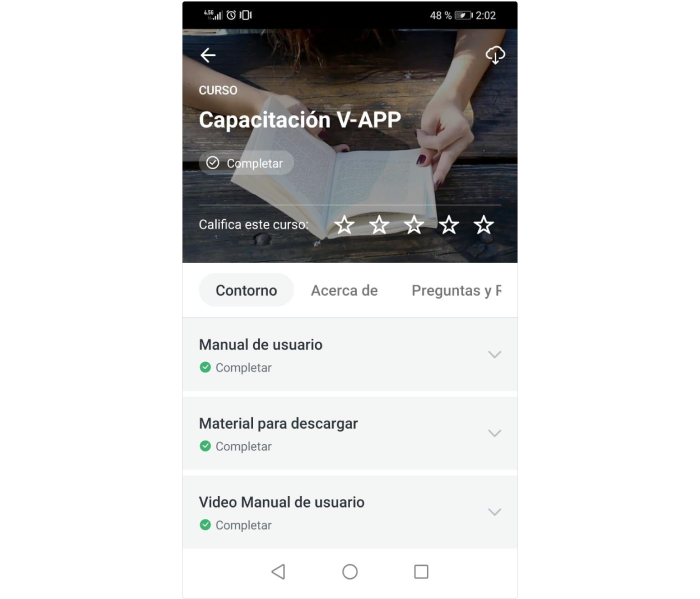Expand the Manual de usuario section
The image size is (700, 599).
tap(494, 354)
